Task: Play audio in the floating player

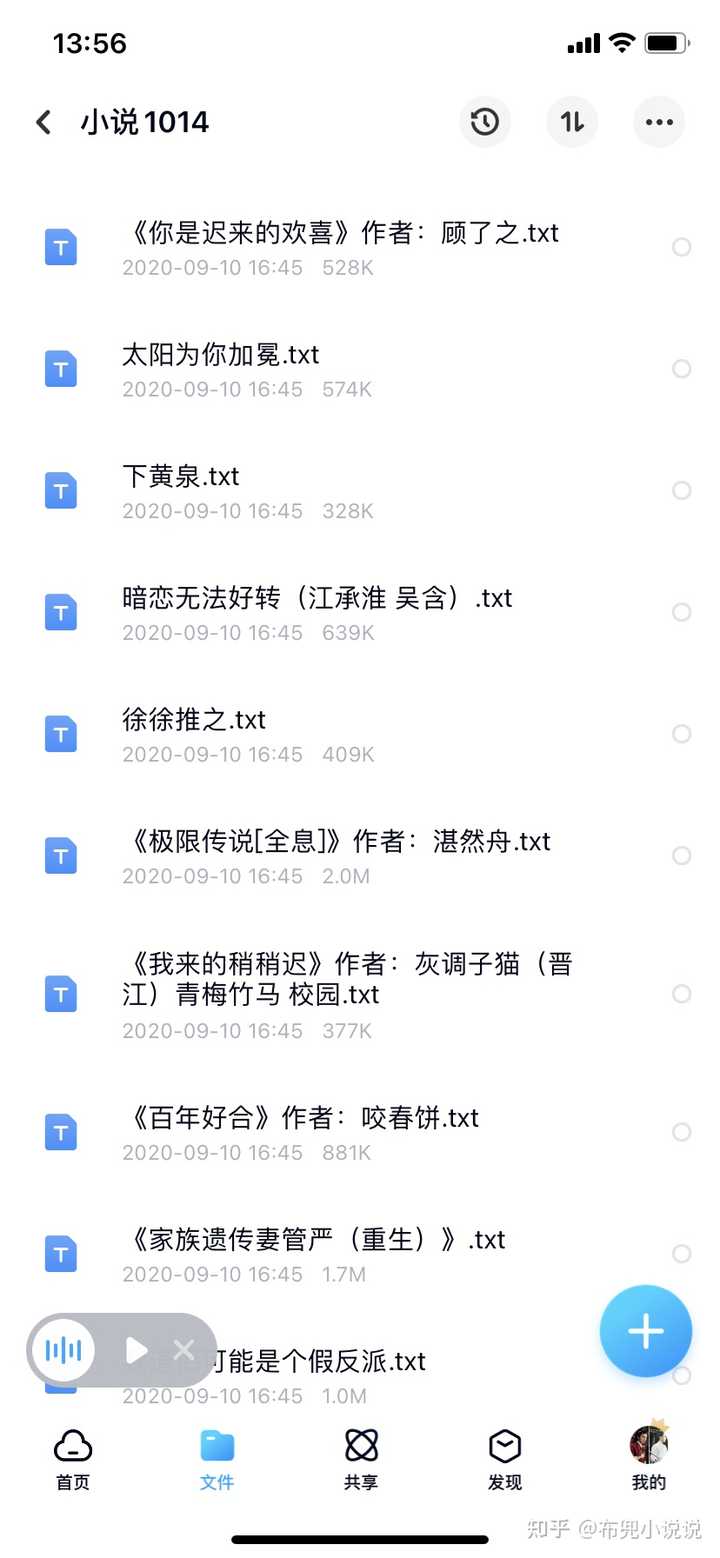Action: (x=136, y=1351)
